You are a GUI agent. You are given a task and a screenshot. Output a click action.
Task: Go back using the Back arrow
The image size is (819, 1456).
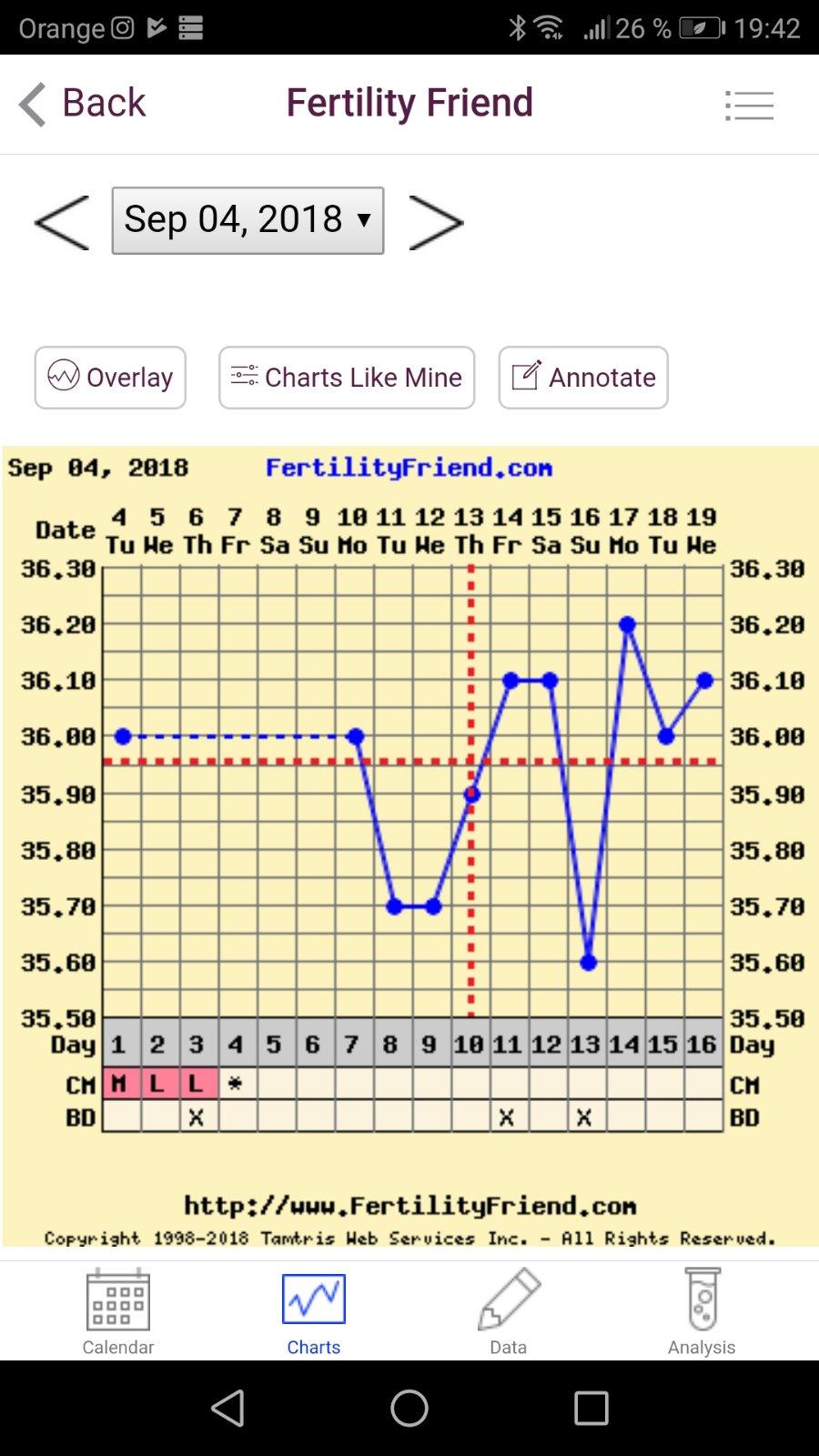point(80,104)
